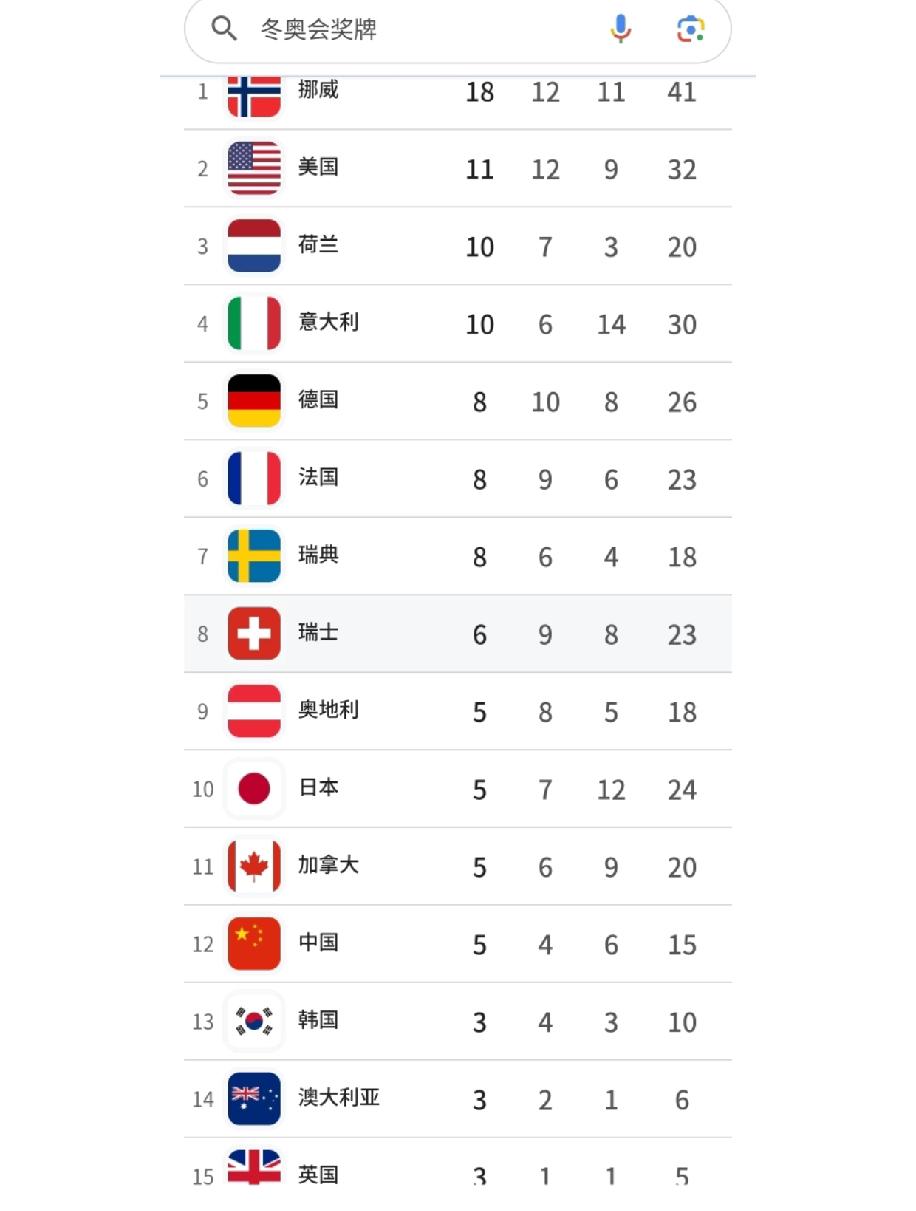Select the 意大利 country name
The width and height of the screenshot is (916, 1211).
(x=330, y=323)
